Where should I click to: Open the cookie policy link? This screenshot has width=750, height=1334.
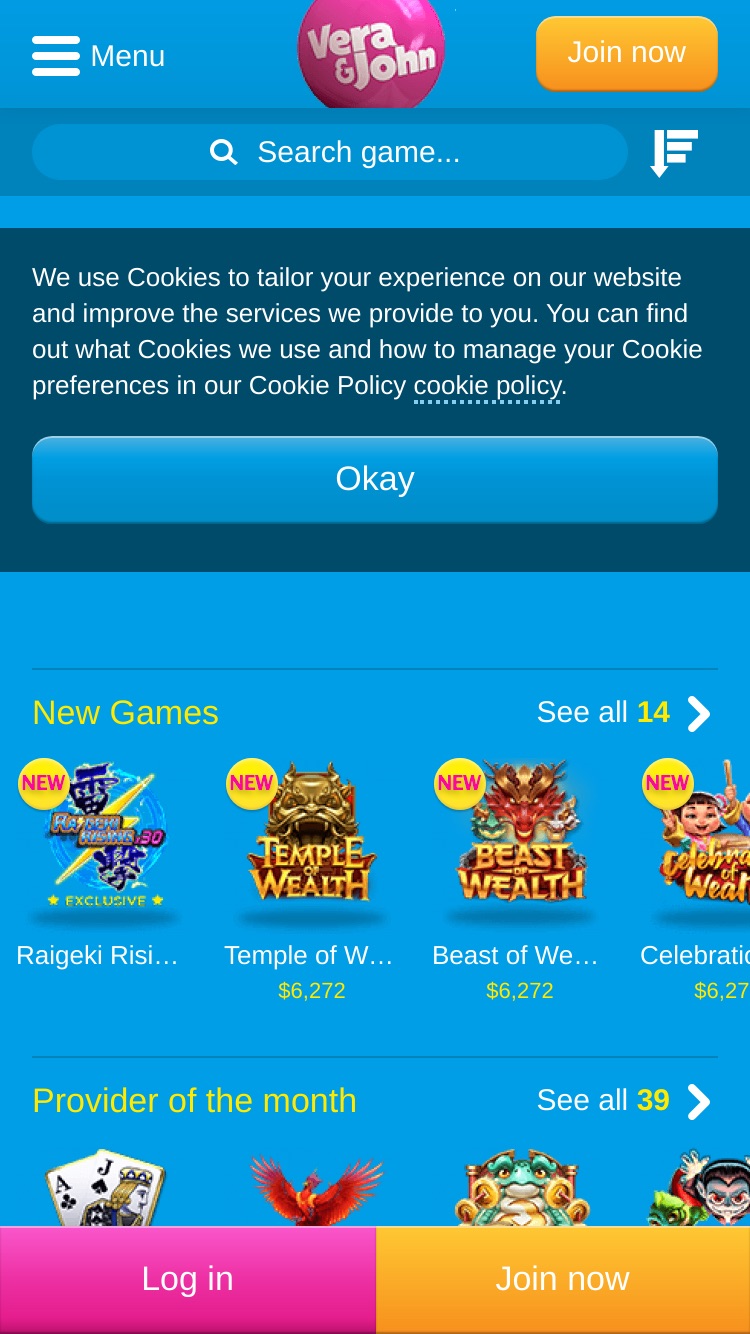click(487, 386)
